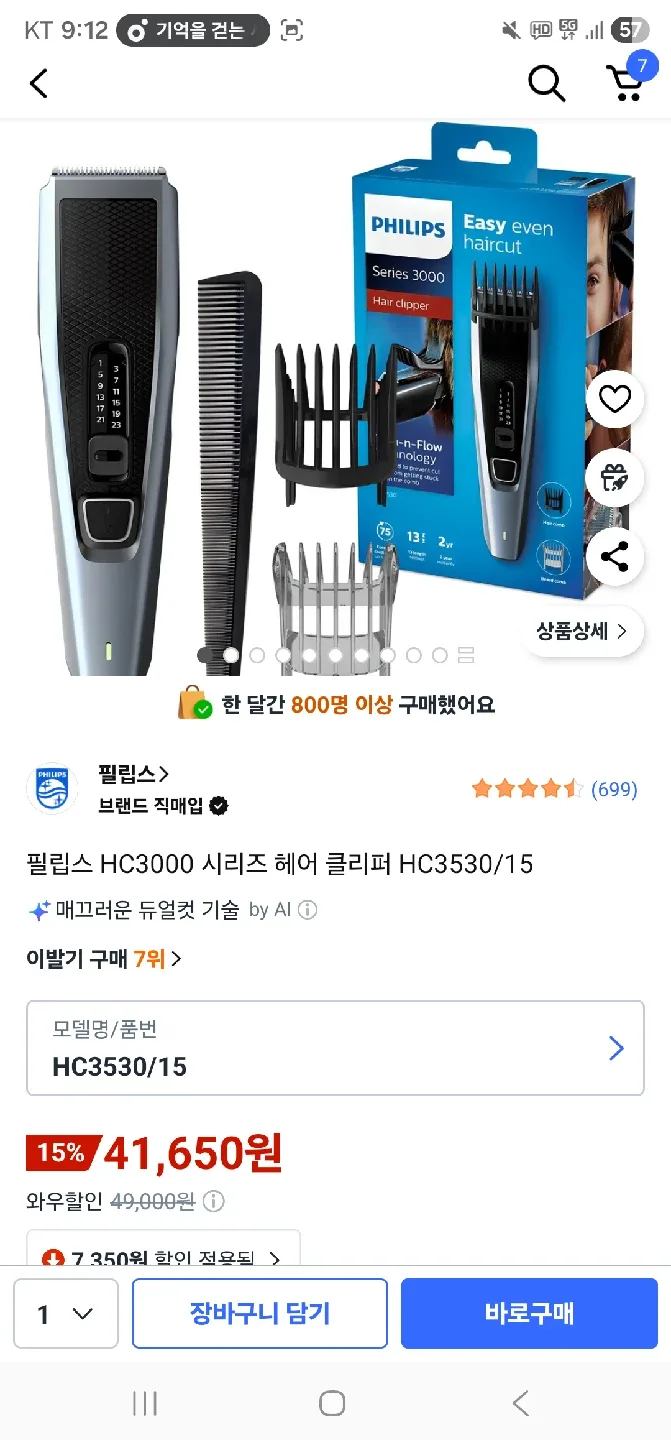Go back using the top-left arrow
The width and height of the screenshot is (671, 1440).
[39, 84]
